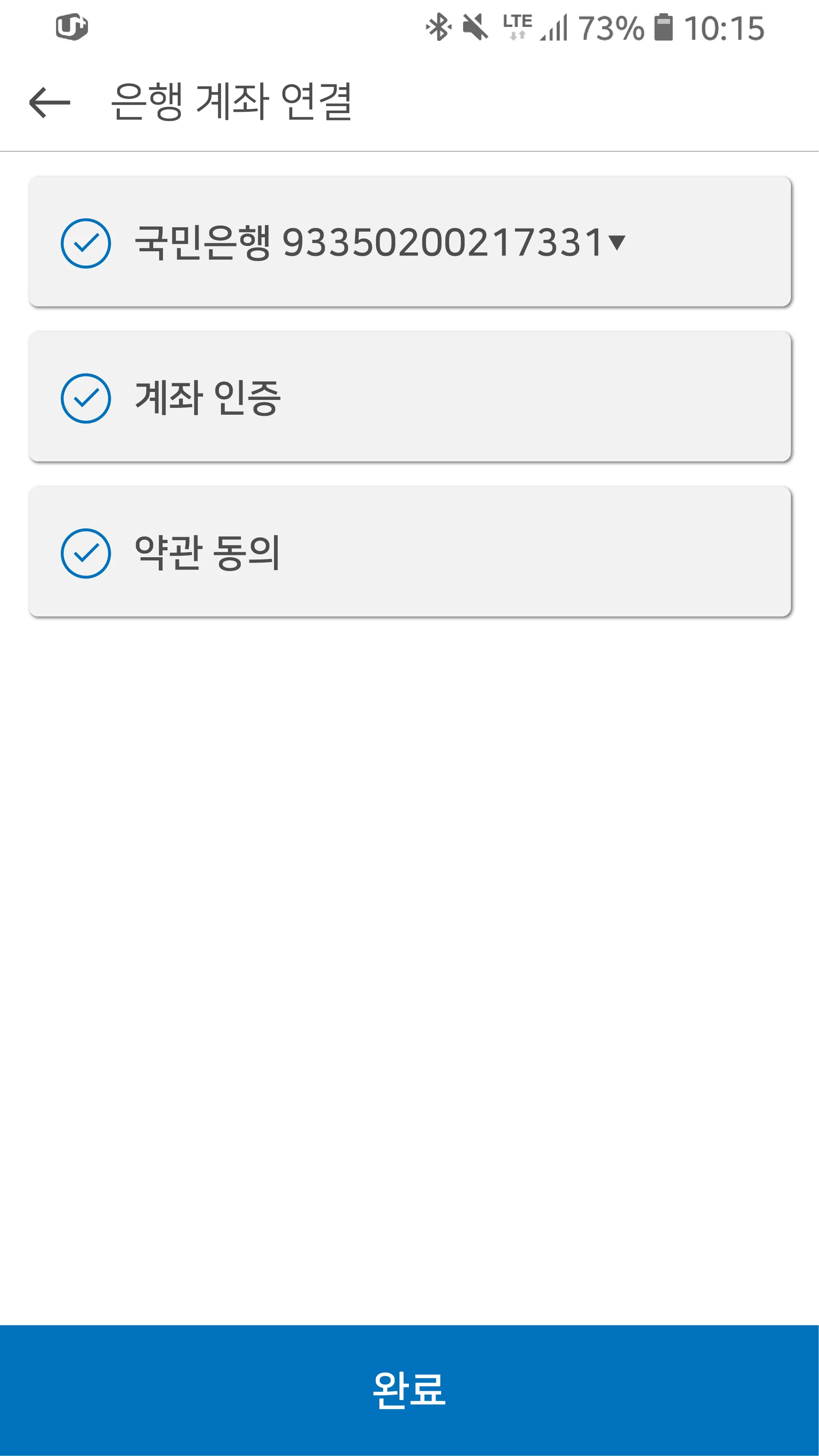This screenshot has height=1456, width=819.
Task: Tap the 완료 button to finish
Action: (409, 1389)
